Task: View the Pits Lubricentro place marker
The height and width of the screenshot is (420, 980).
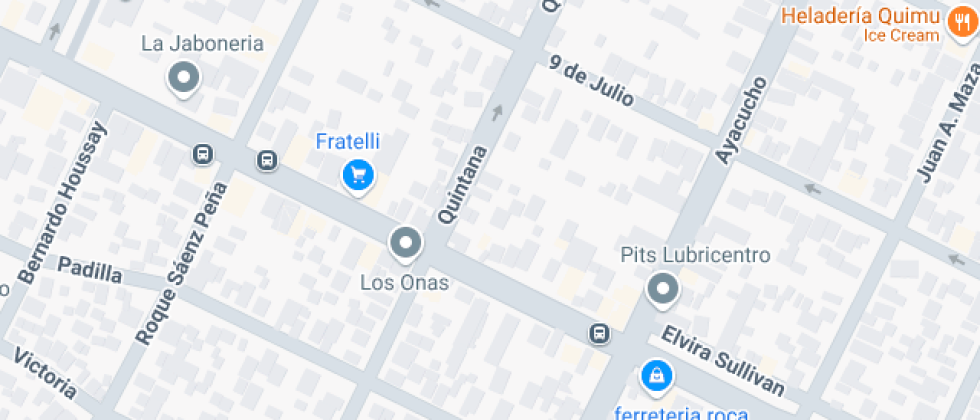Action: click(662, 290)
